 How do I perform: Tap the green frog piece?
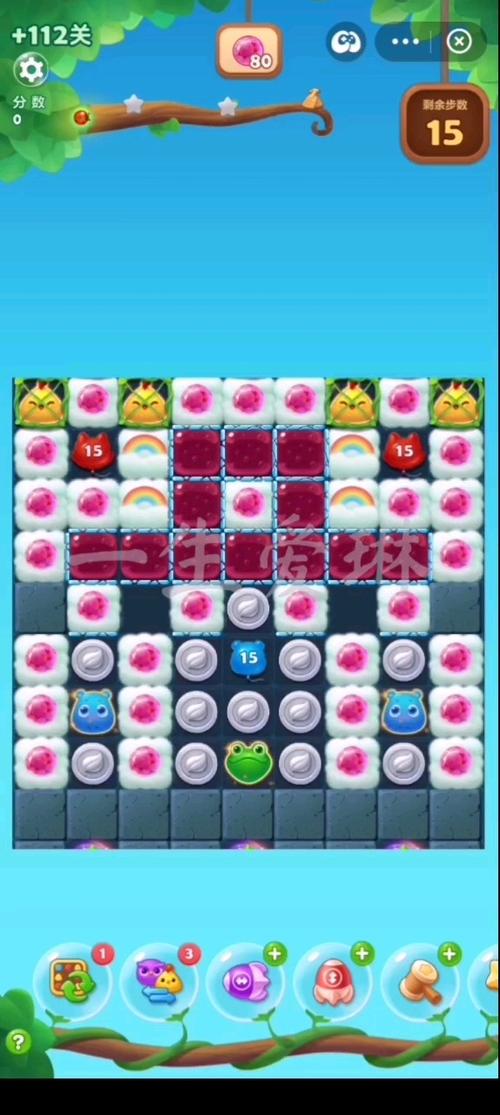[x=248, y=762]
